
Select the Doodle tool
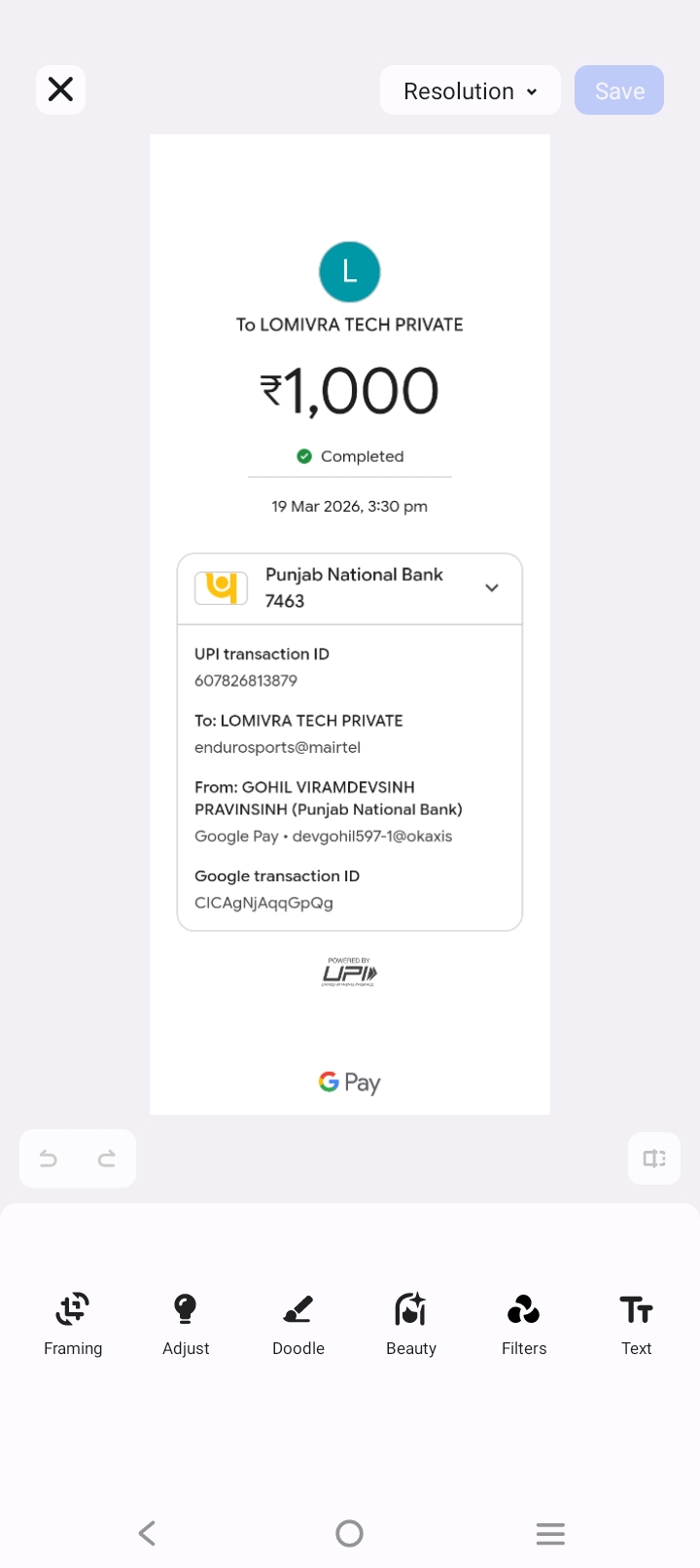pyautogui.click(x=298, y=1323)
